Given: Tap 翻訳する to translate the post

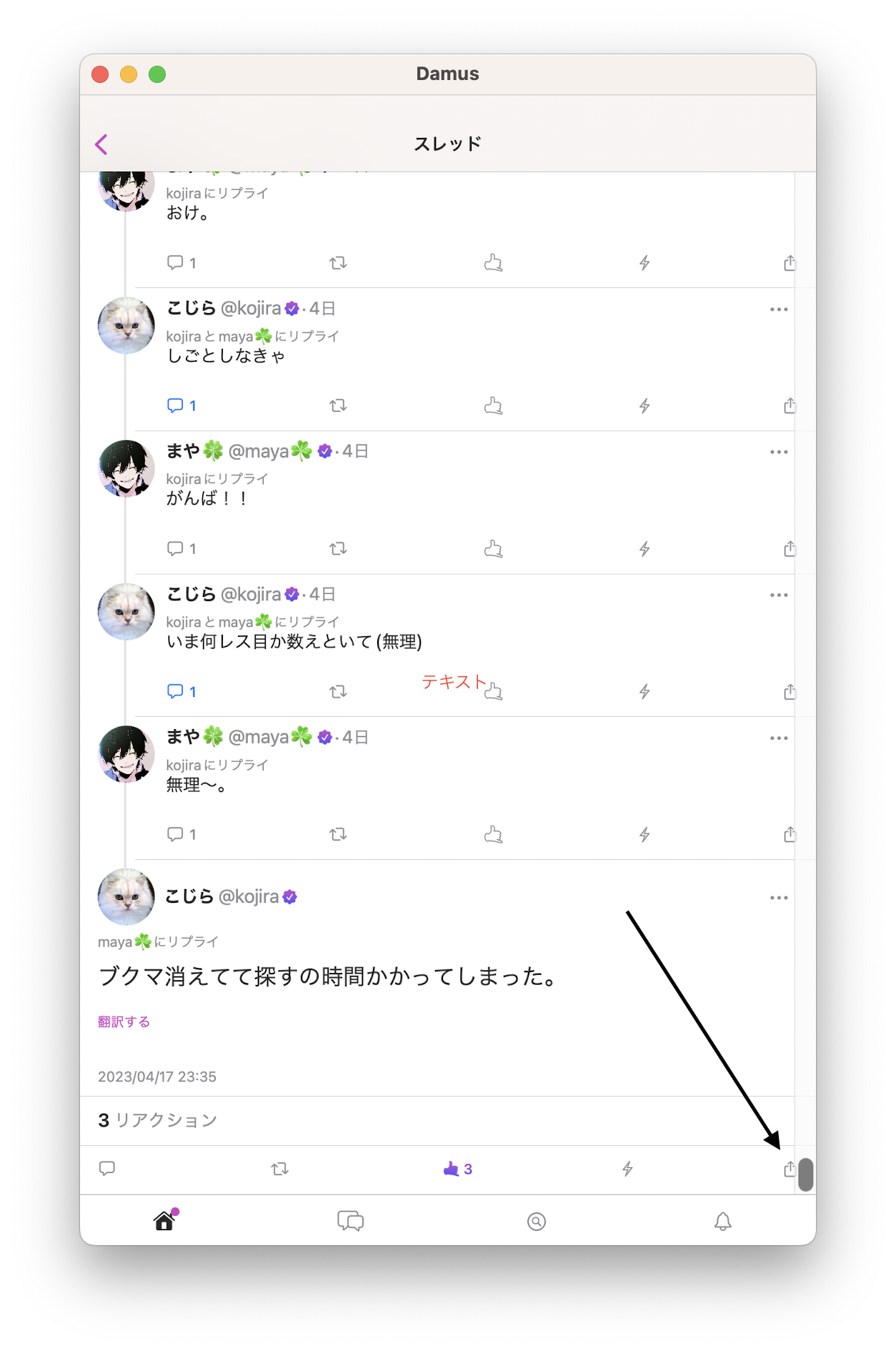Looking at the screenshot, I should point(124,1021).
